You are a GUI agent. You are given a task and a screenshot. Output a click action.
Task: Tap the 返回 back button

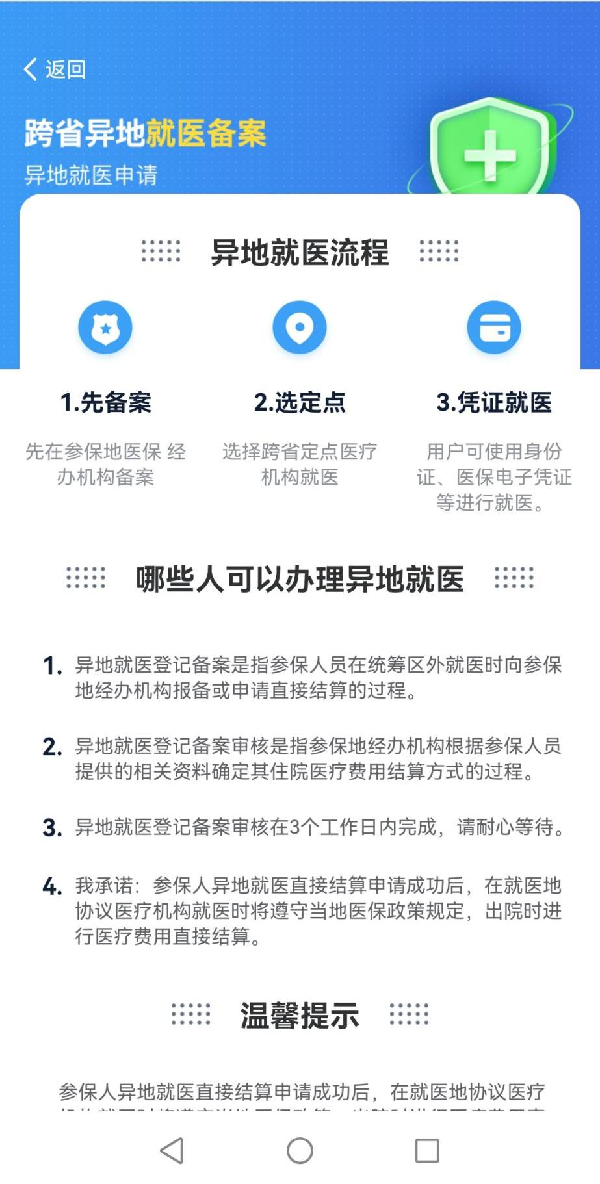point(54,69)
